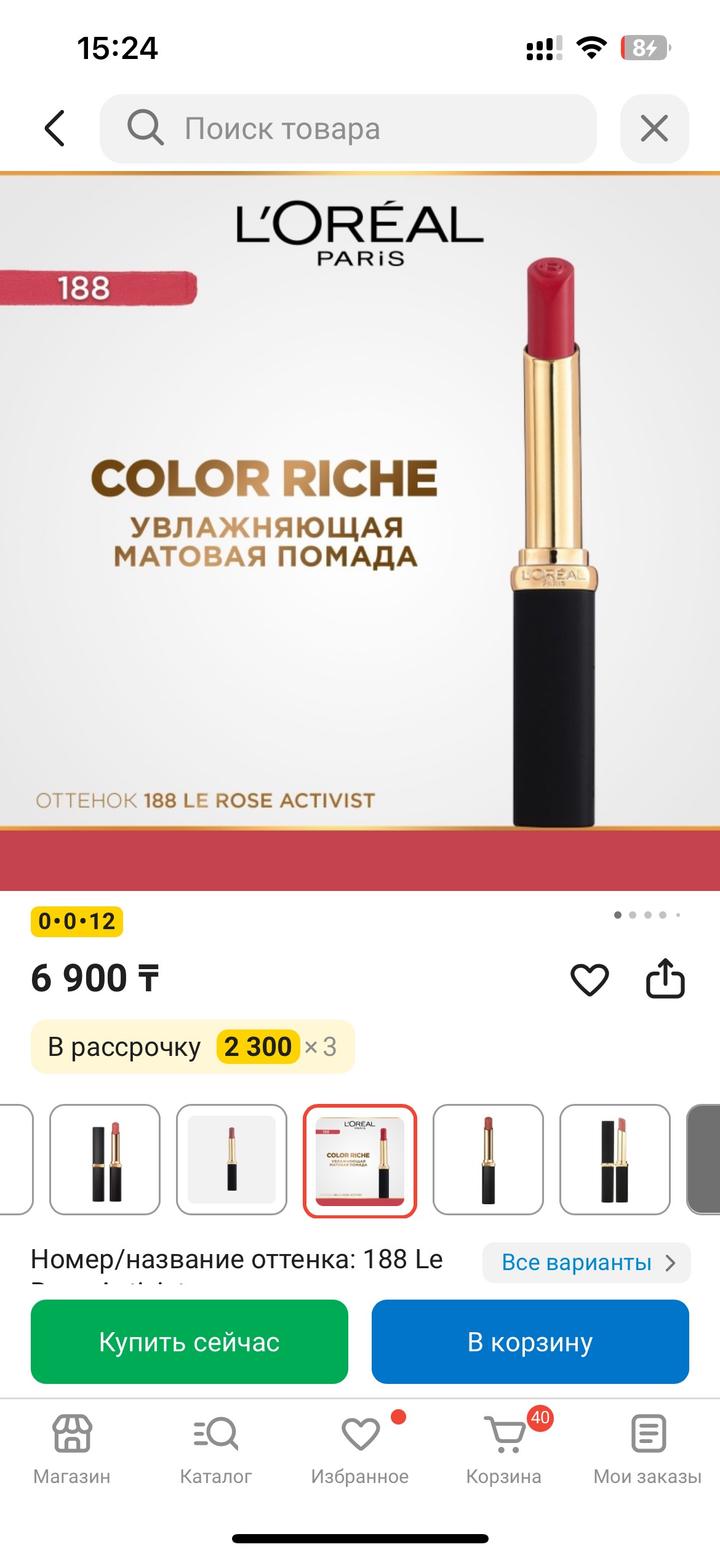Add item with В корзину button

[530, 1342]
